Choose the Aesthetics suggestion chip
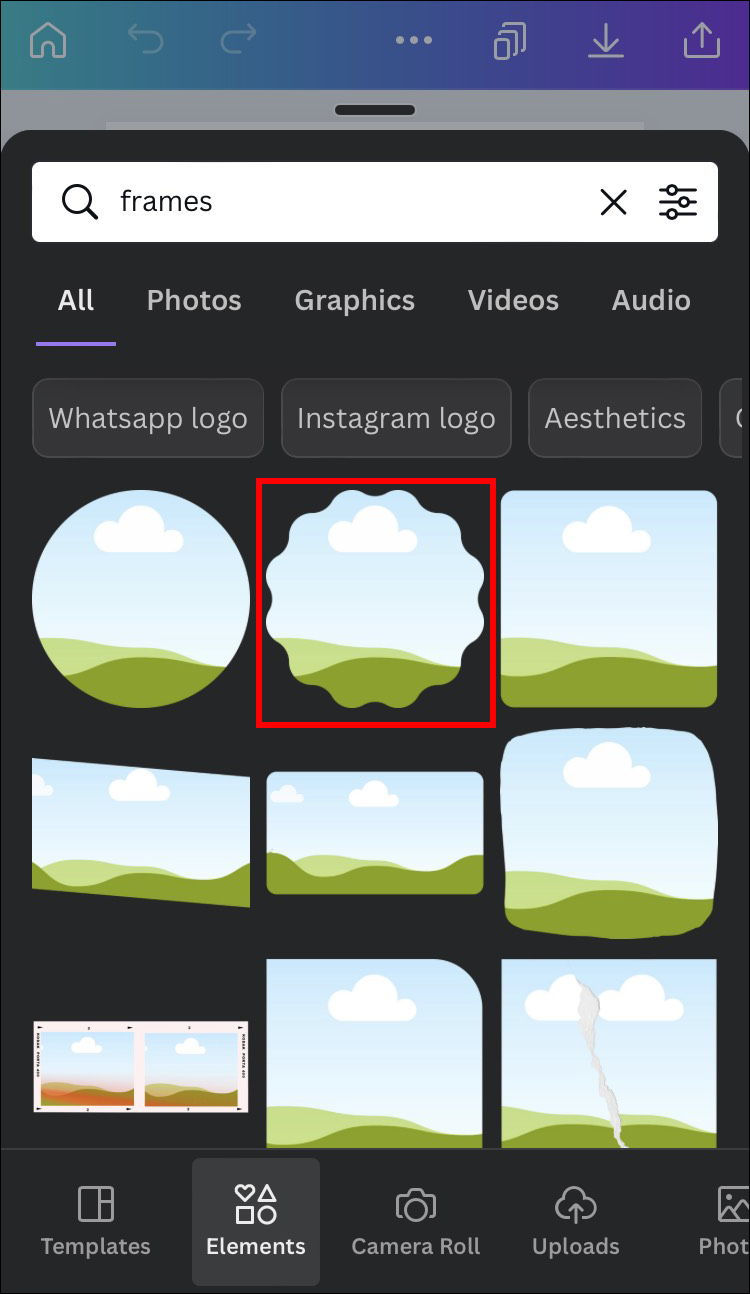This screenshot has width=750, height=1294. tap(615, 418)
